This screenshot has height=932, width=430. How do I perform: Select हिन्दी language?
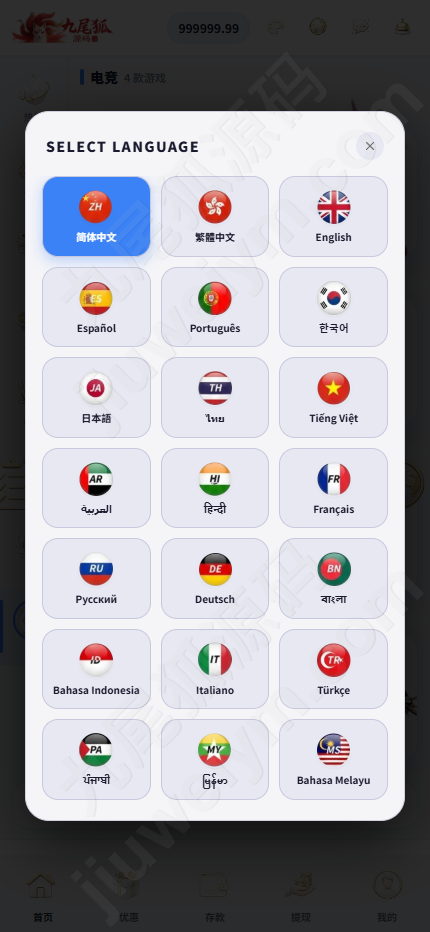point(215,488)
